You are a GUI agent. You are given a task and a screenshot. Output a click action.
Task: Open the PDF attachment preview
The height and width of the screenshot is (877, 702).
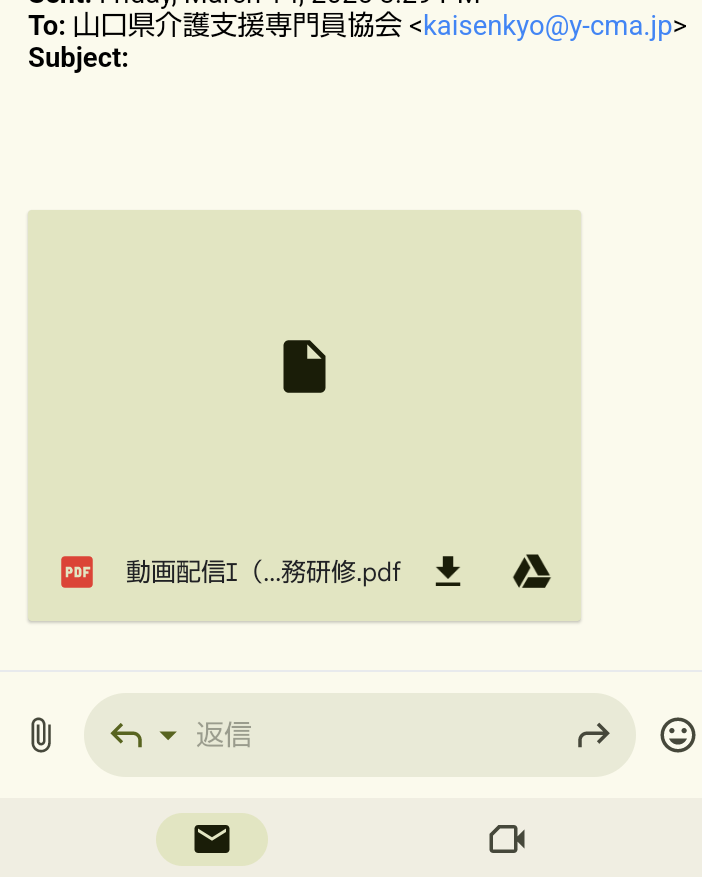click(304, 380)
